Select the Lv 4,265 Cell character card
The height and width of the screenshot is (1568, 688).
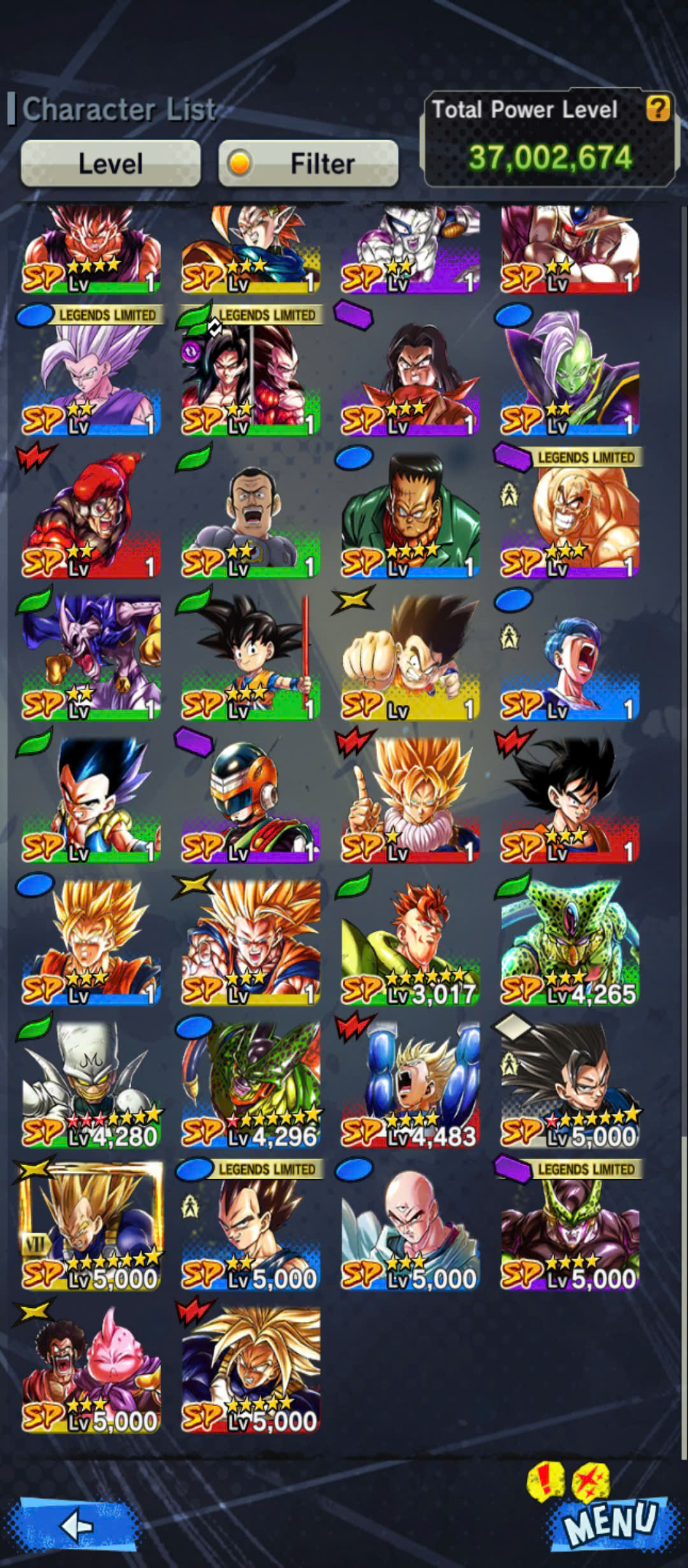tap(570, 941)
